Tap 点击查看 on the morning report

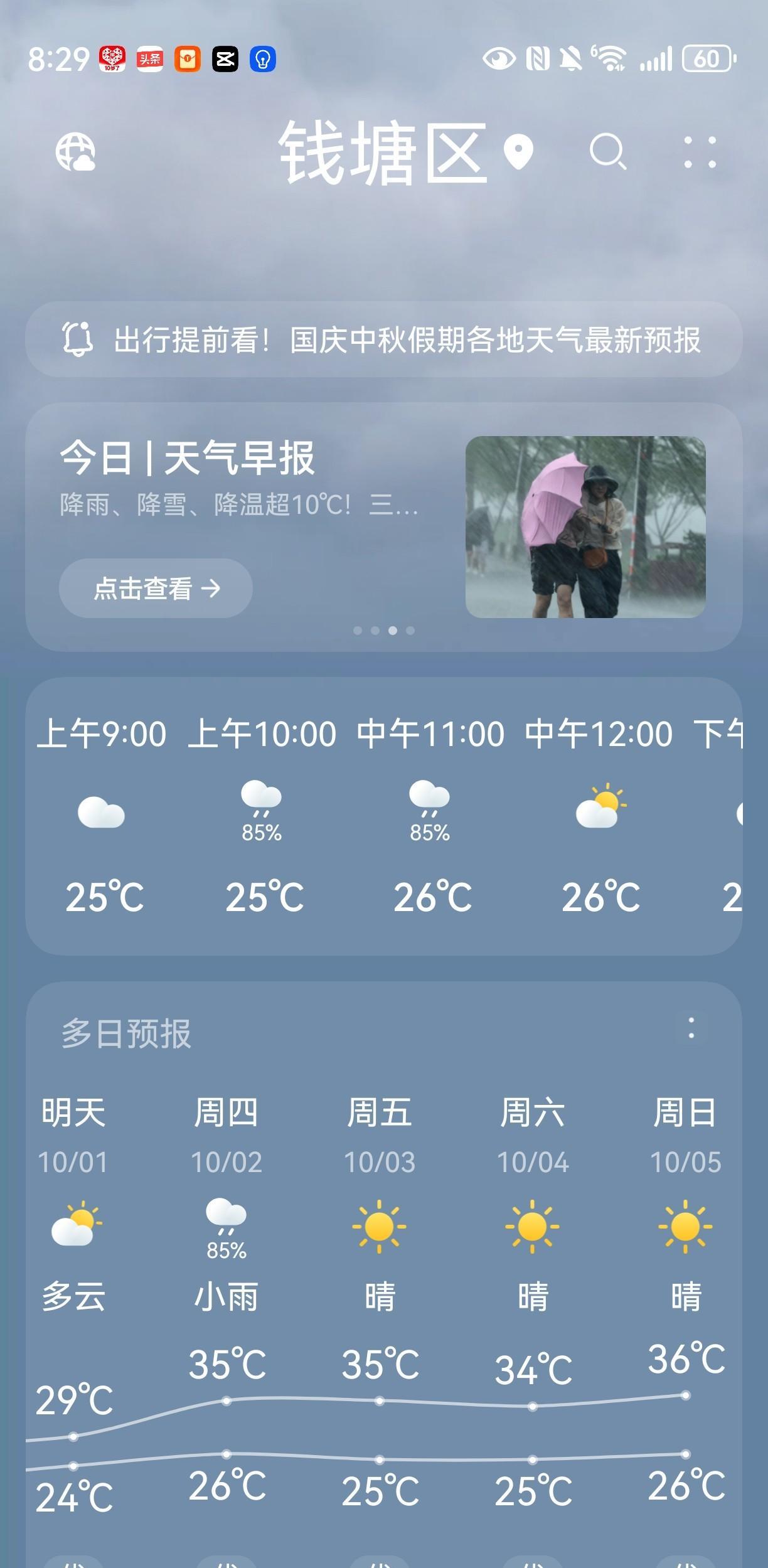[x=156, y=589]
